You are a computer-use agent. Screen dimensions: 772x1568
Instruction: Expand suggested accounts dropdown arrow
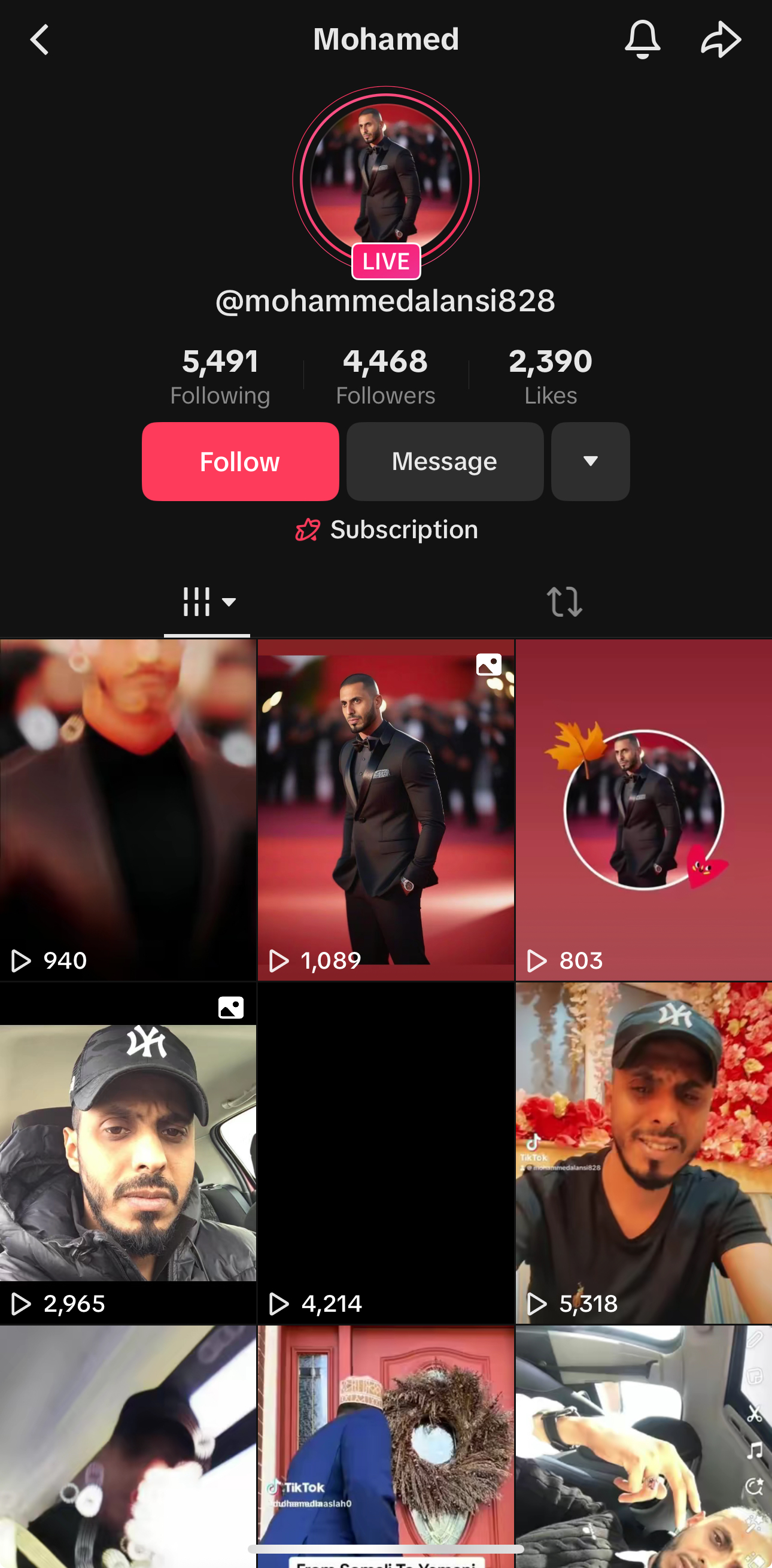click(x=590, y=462)
